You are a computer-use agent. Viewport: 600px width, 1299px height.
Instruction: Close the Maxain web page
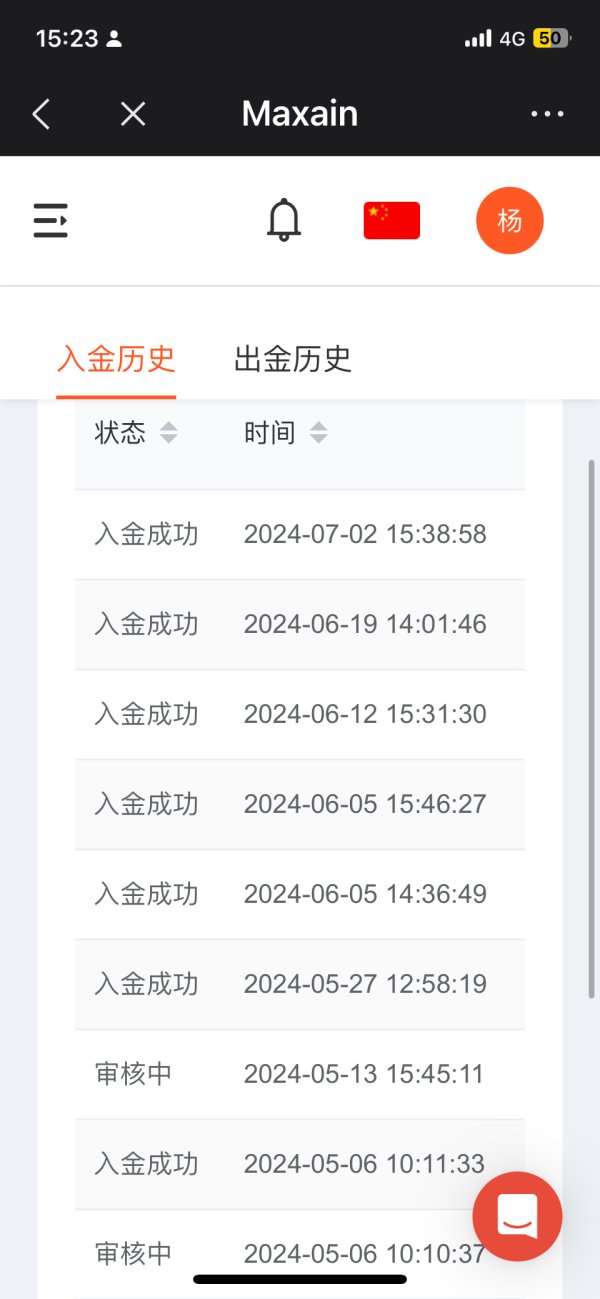(x=133, y=114)
